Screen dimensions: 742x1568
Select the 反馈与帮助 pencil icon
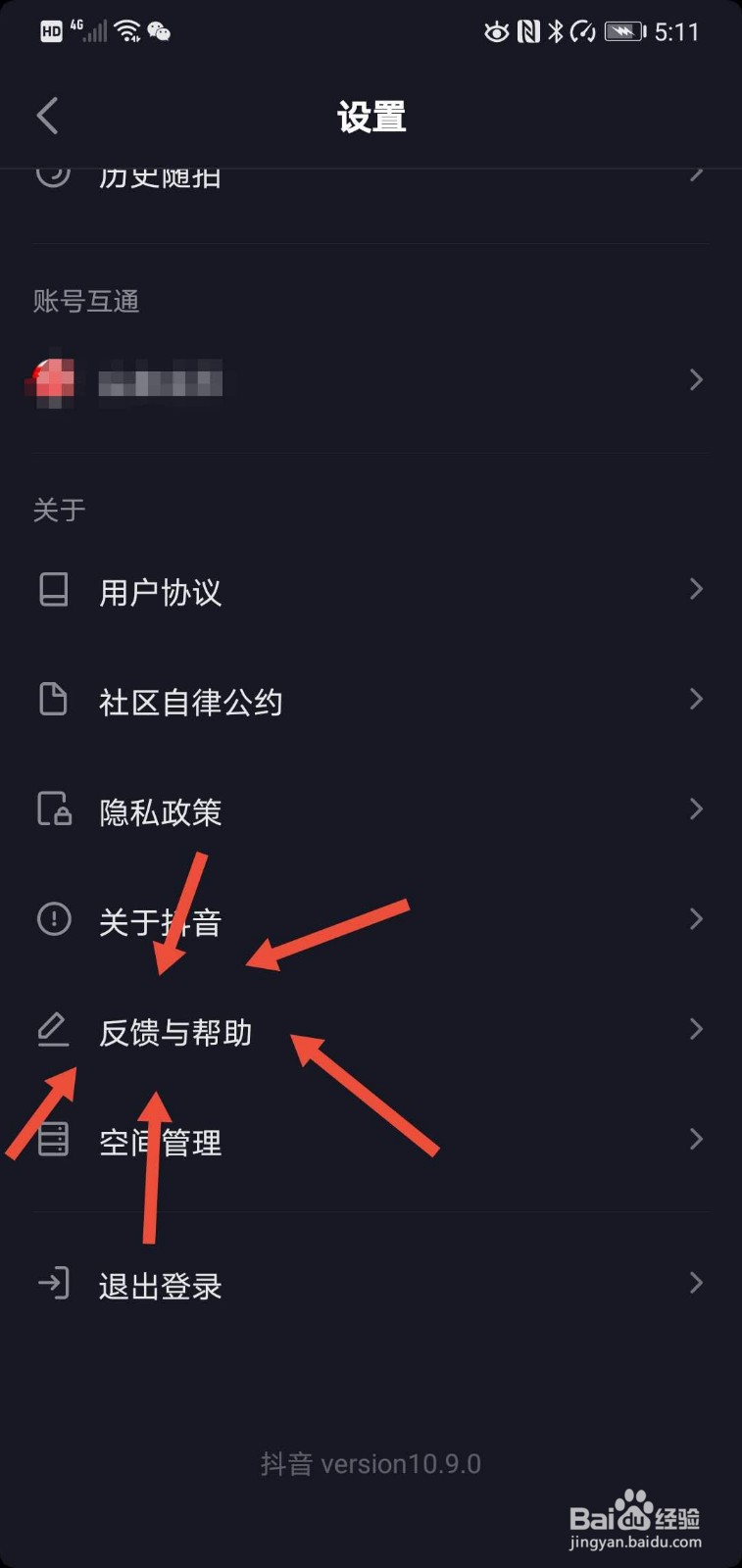pyautogui.click(x=54, y=1031)
